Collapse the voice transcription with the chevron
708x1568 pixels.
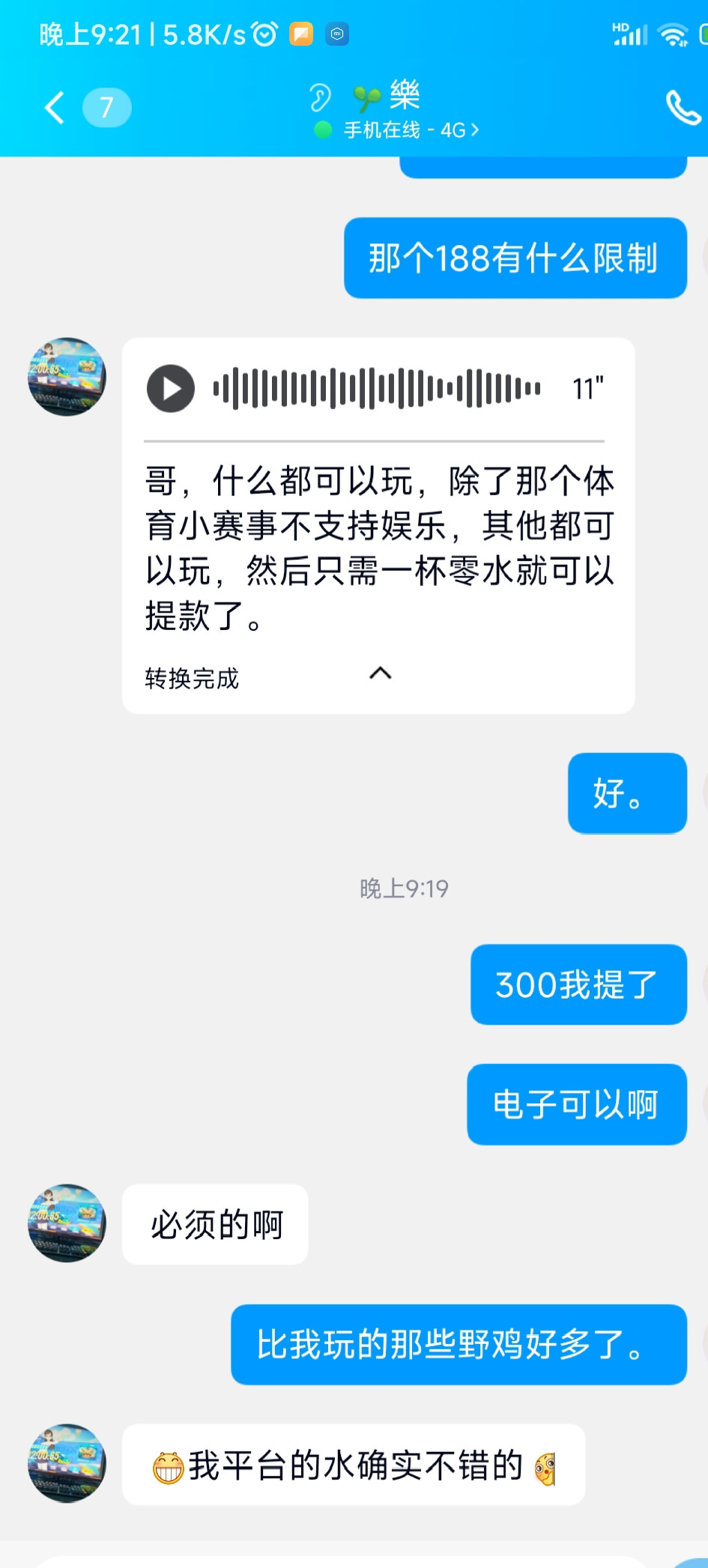click(x=381, y=673)
